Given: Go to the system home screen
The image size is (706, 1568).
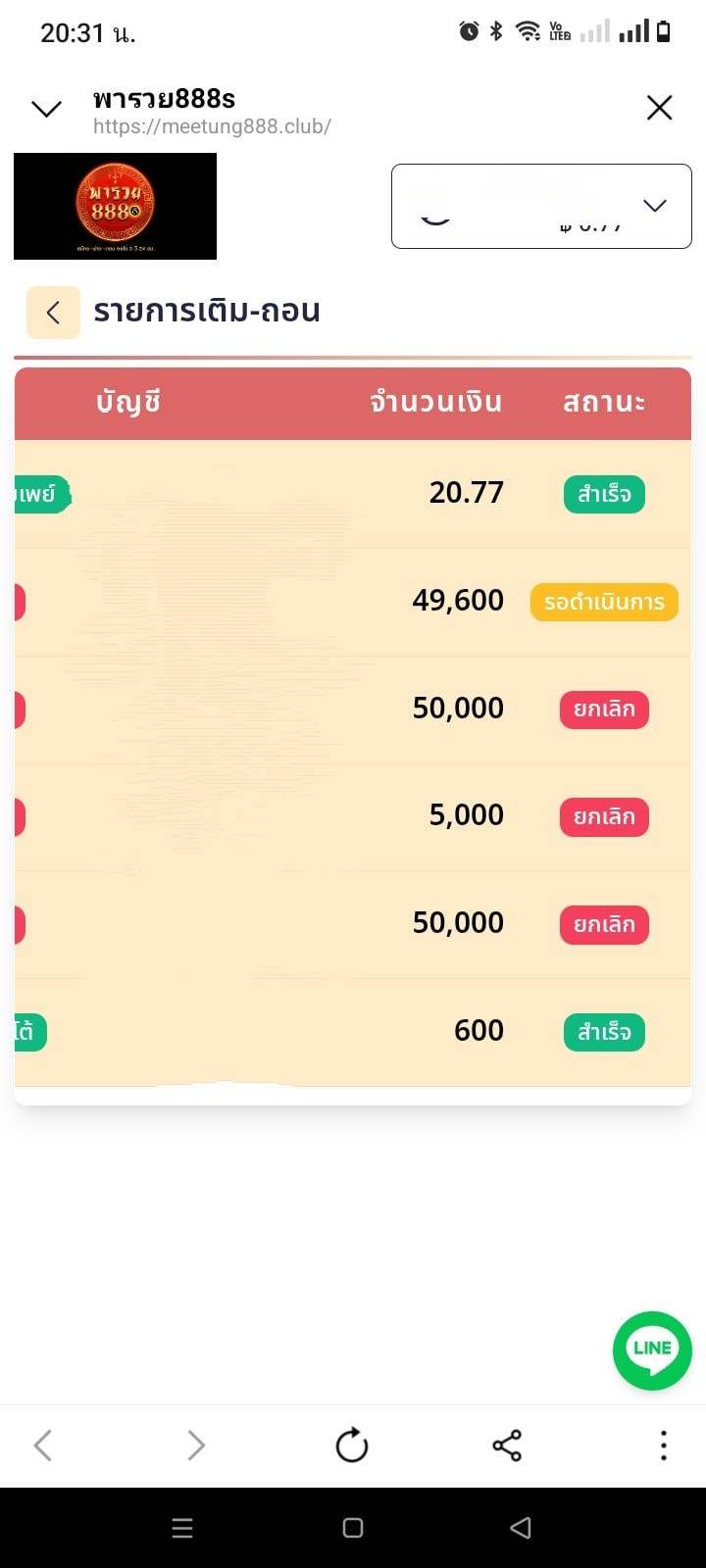Looking at the screenshot, I should coord(353,1528).
